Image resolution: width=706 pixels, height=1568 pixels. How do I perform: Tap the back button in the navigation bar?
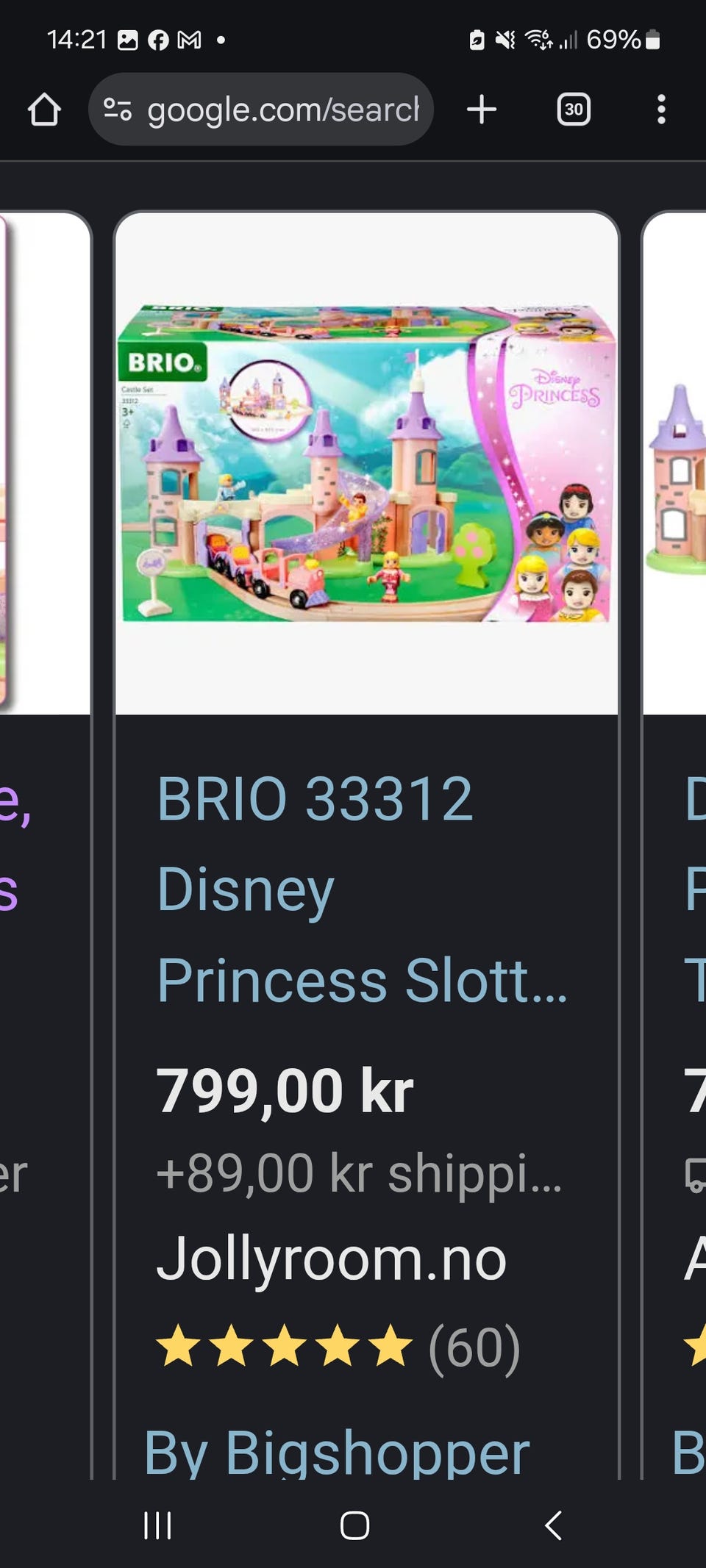pyautogui.click(x=554, y=1527)
